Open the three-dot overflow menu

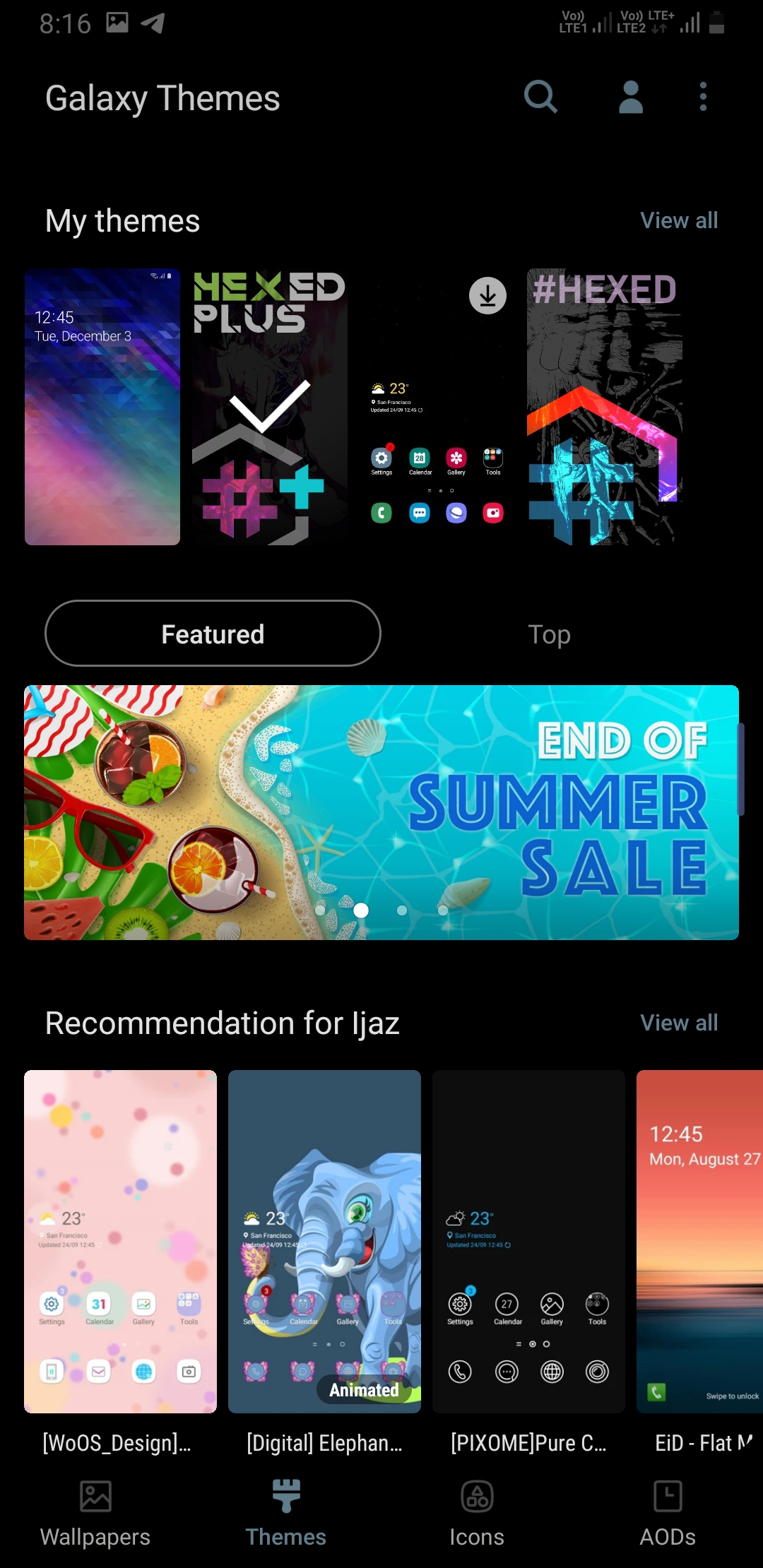(703, 97)
